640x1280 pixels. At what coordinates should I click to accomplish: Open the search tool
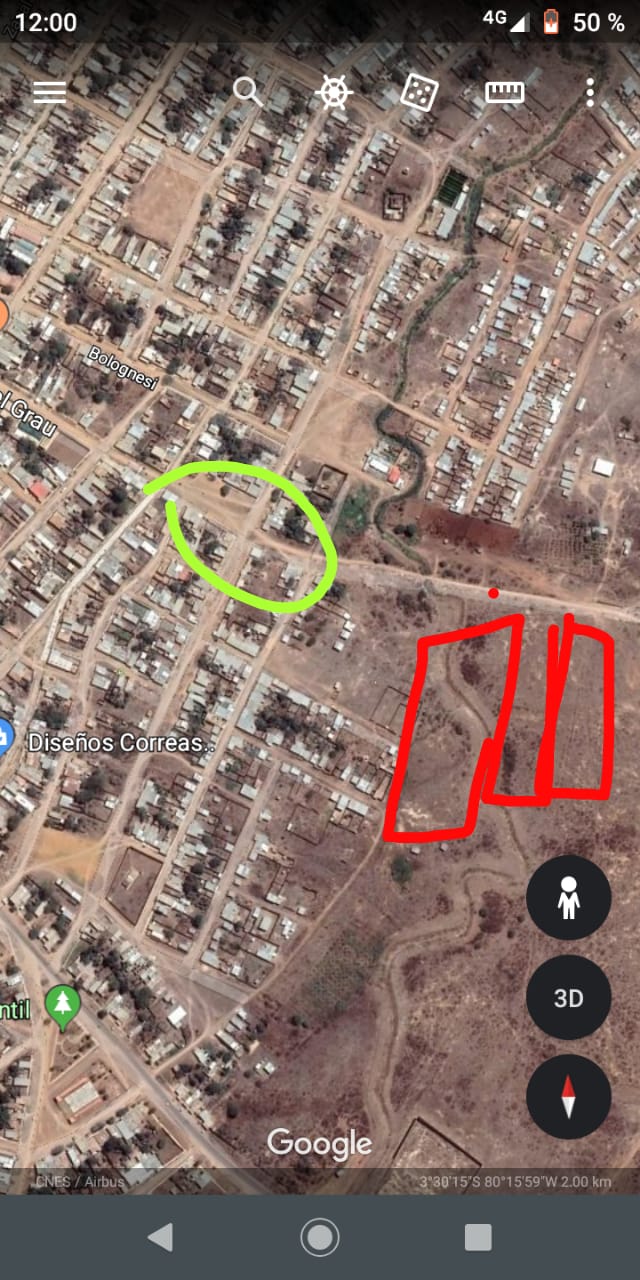click(x=247, y=92)
